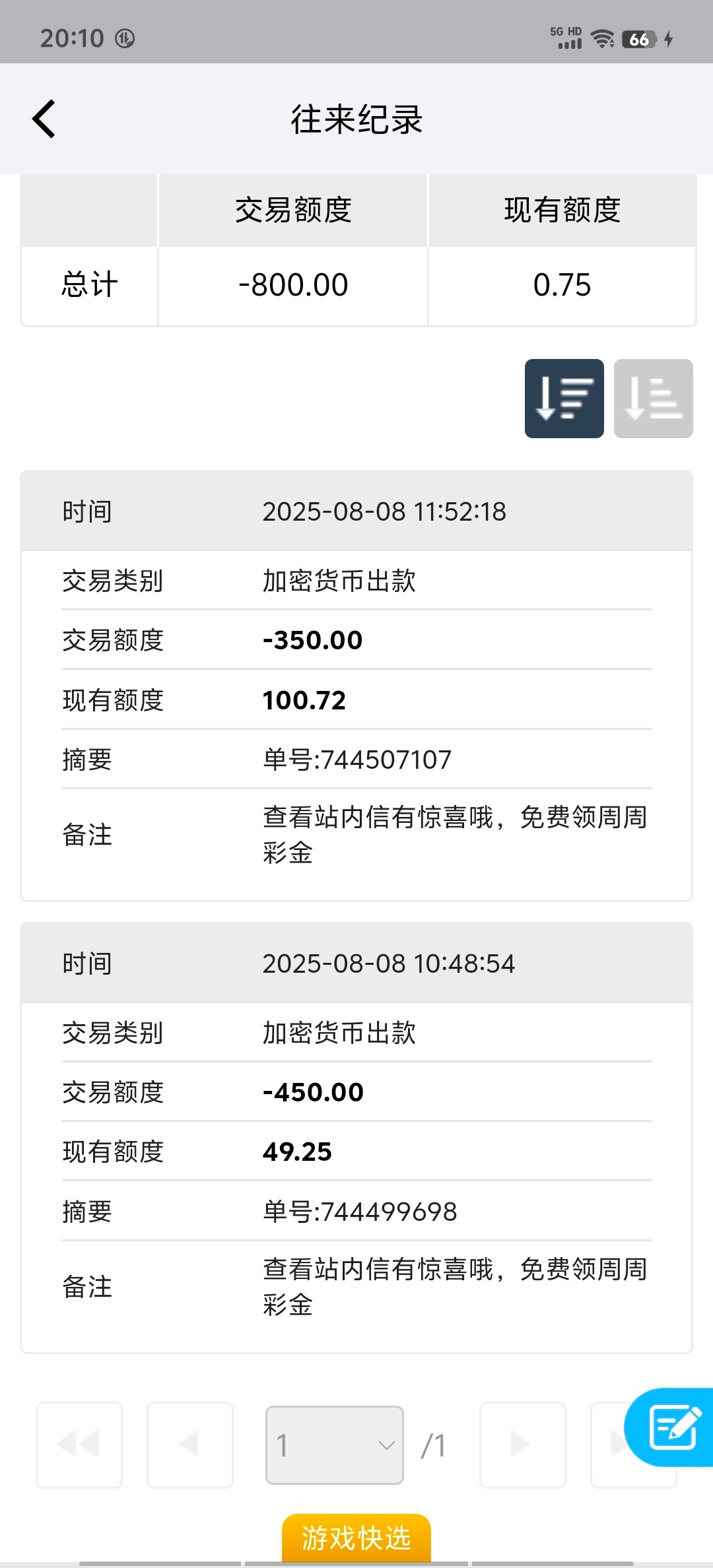Image resolution: width=713 pixels, height=1568 pixels.
Task: Select the 2025-08-08 11:52:18 time row
Action: [x=384, y=511]
